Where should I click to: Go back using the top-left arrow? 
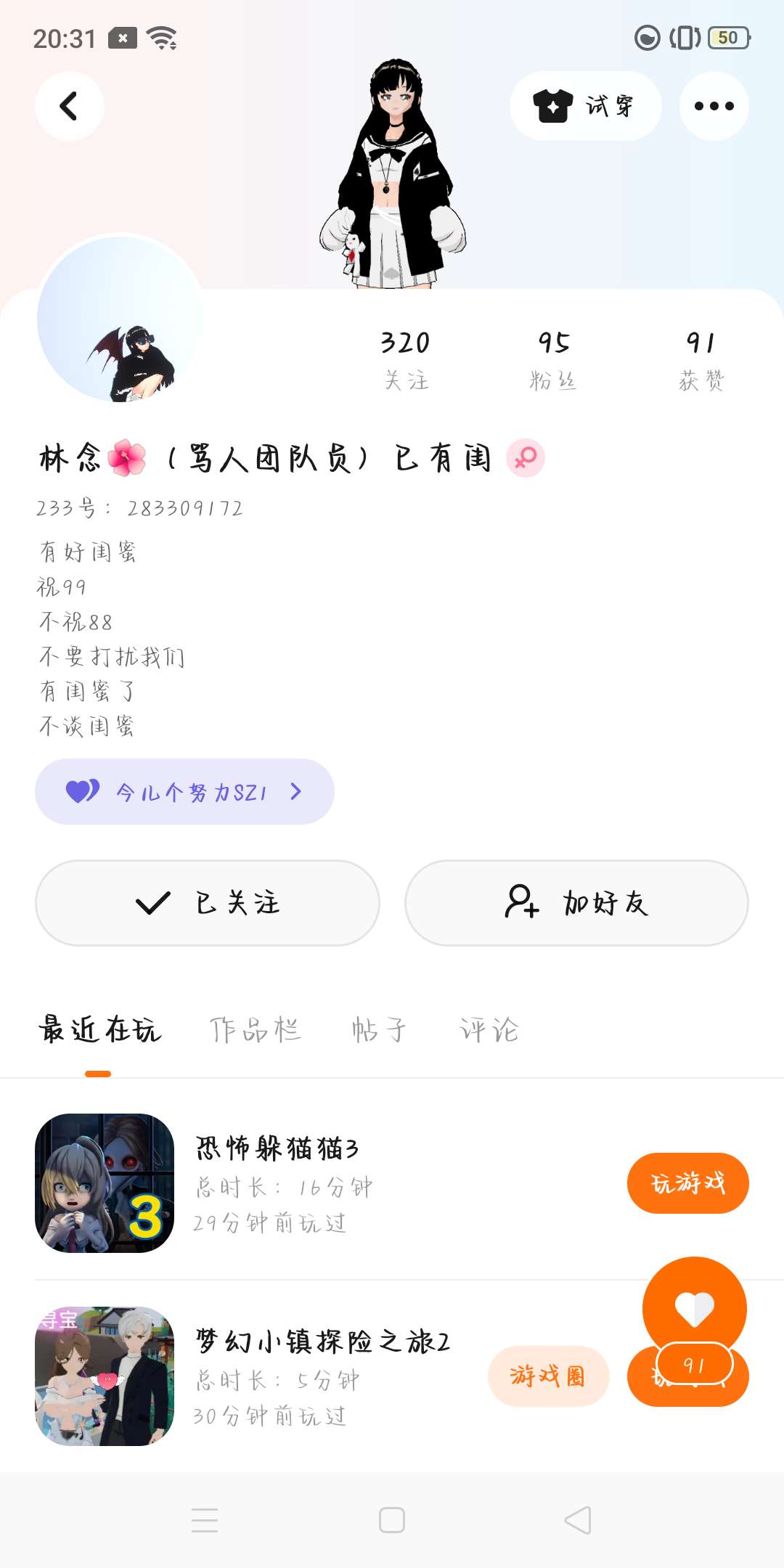(x=69, y=106)
